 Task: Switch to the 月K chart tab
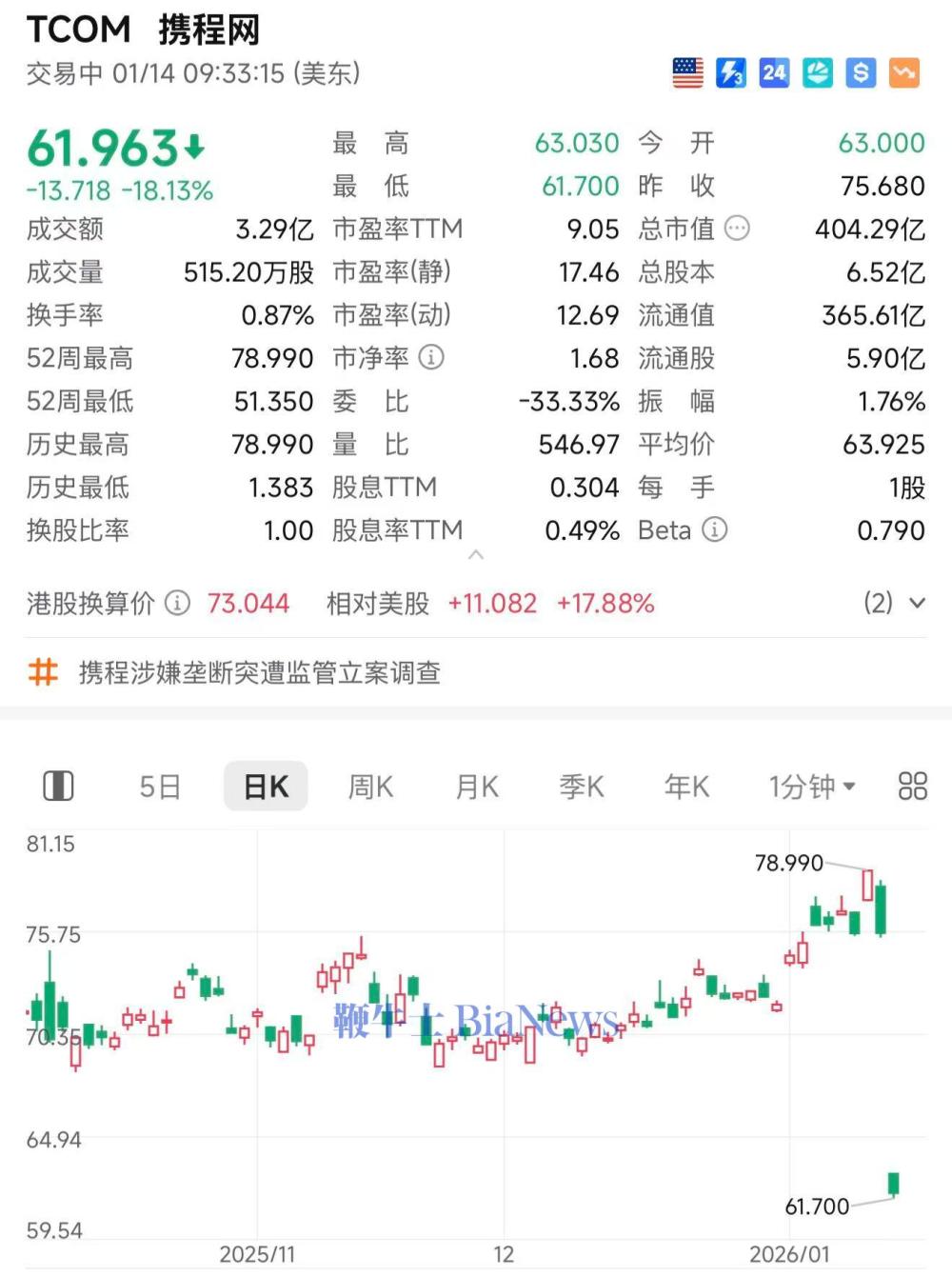(475, 786)
